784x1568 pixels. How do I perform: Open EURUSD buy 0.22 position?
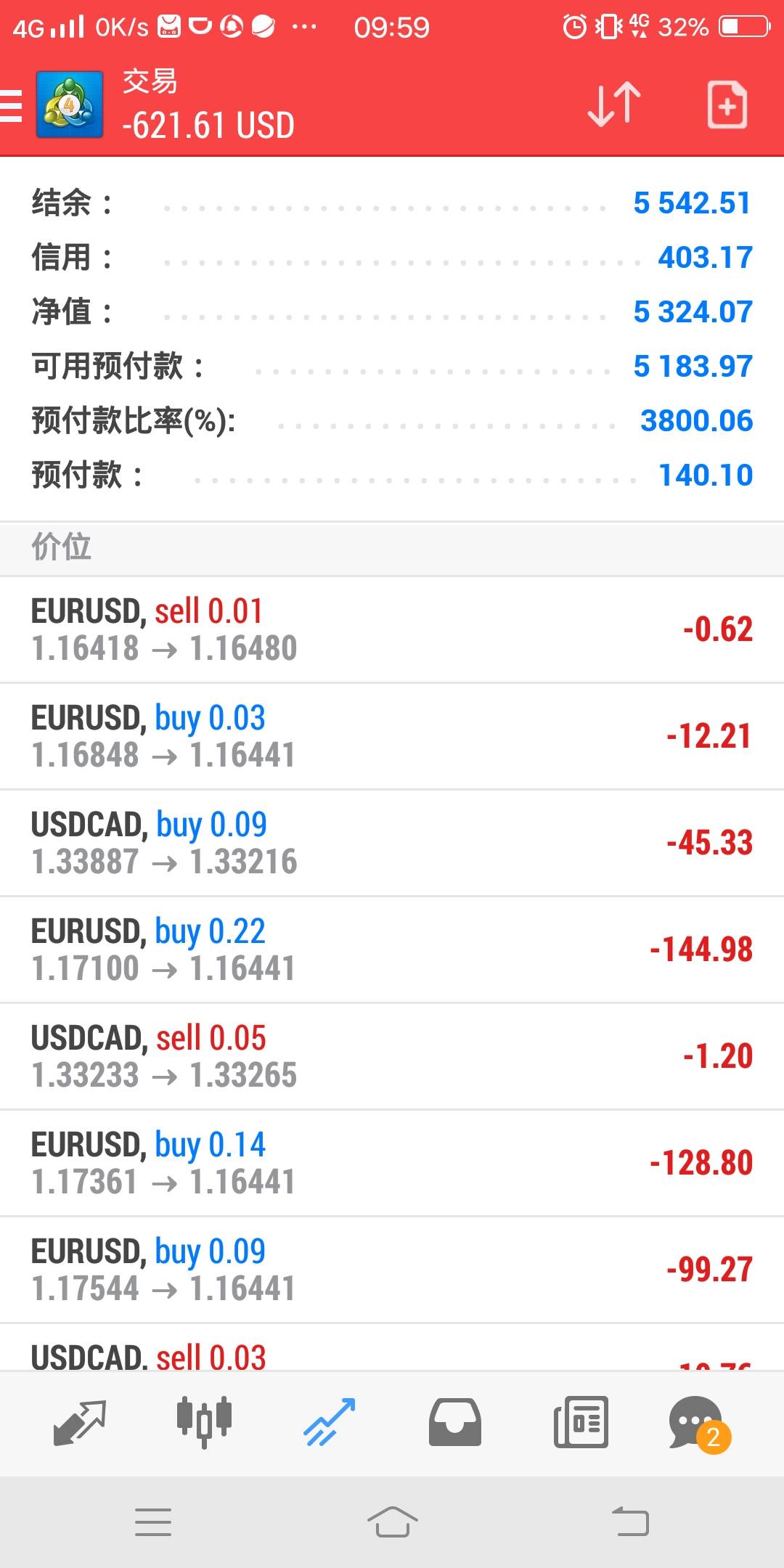coord(392,950)
